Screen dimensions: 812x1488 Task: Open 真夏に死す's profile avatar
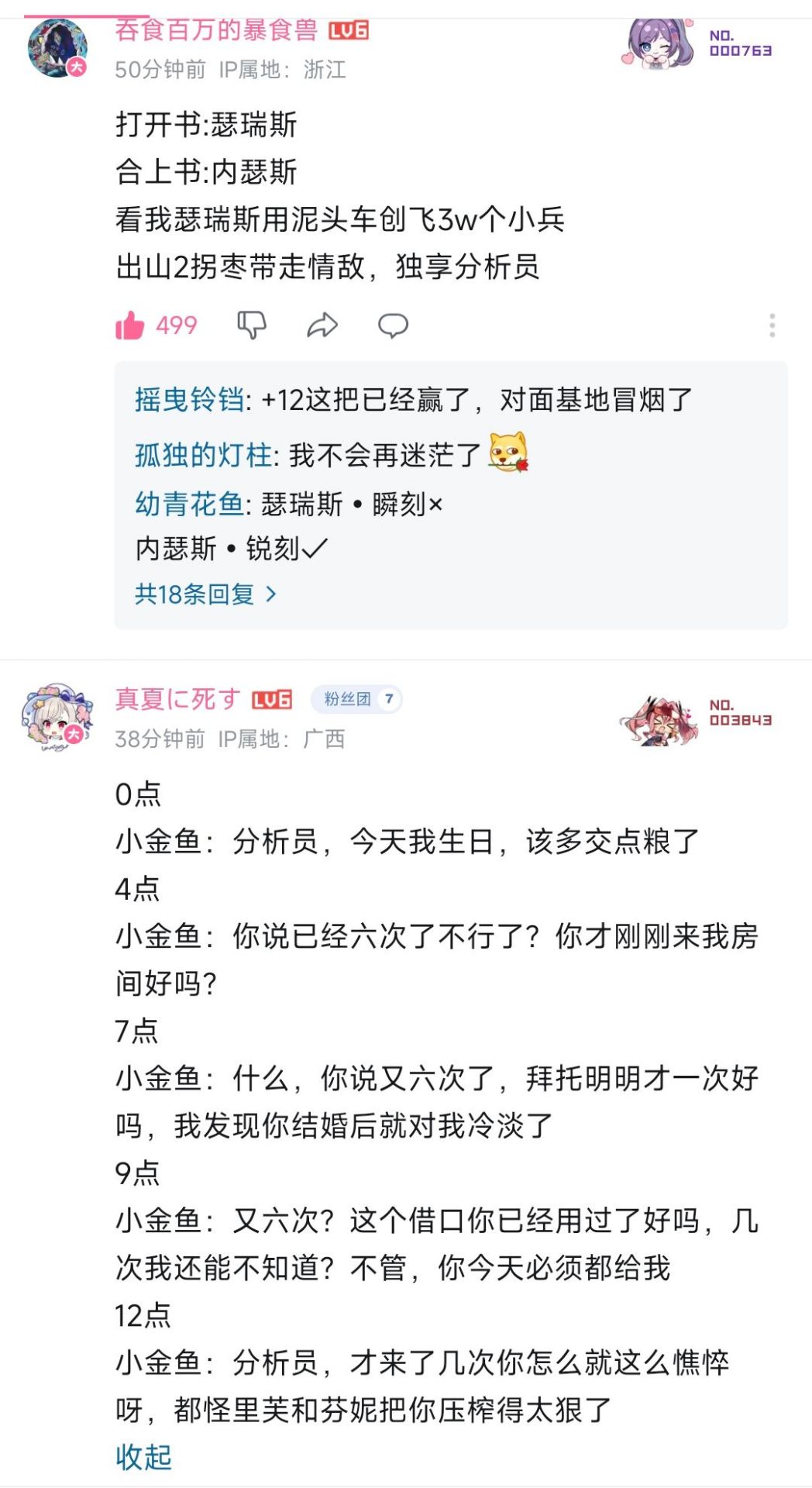(x=57, y=718)
